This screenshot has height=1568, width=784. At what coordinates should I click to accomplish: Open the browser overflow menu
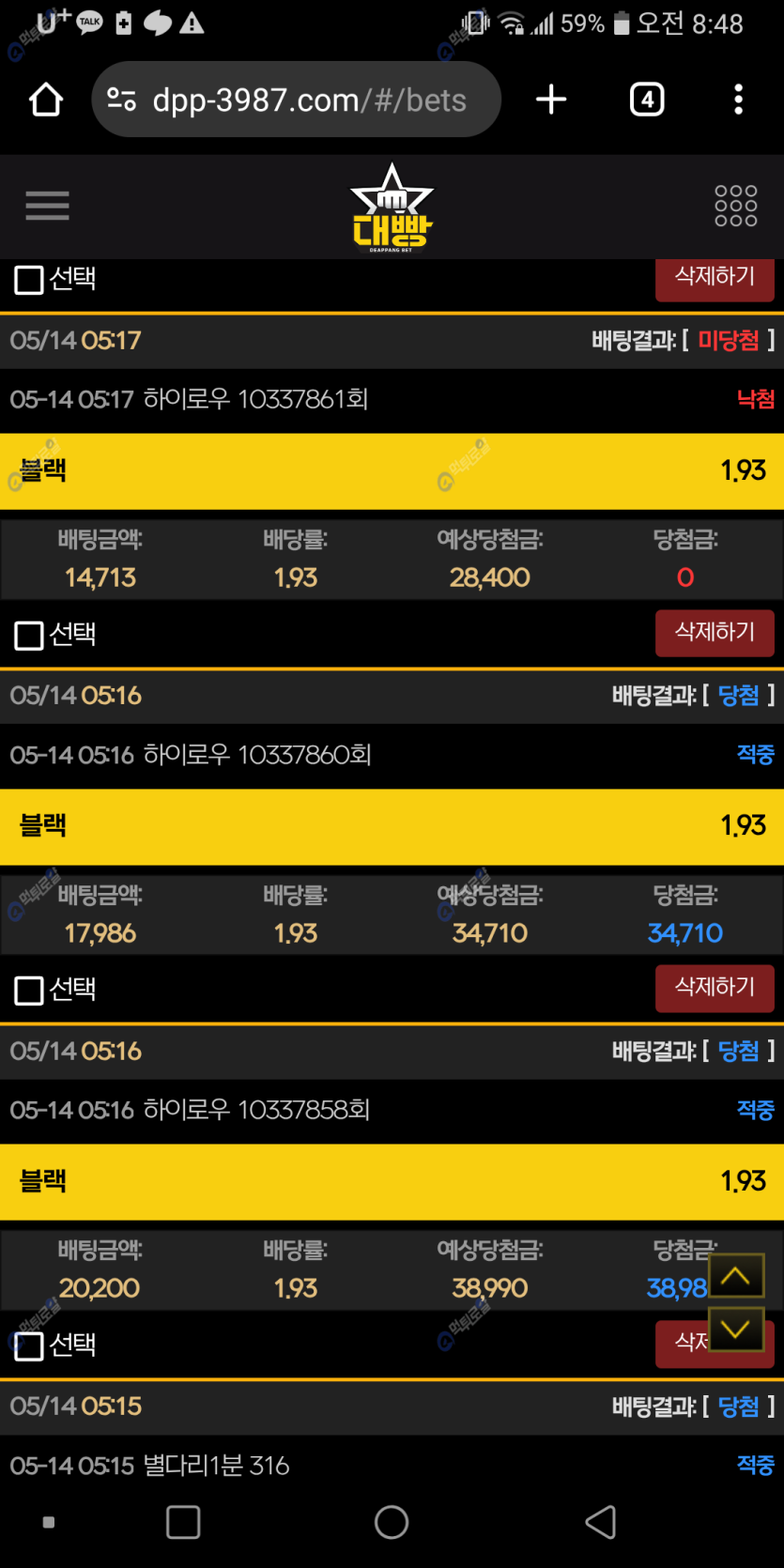point(739,100)
